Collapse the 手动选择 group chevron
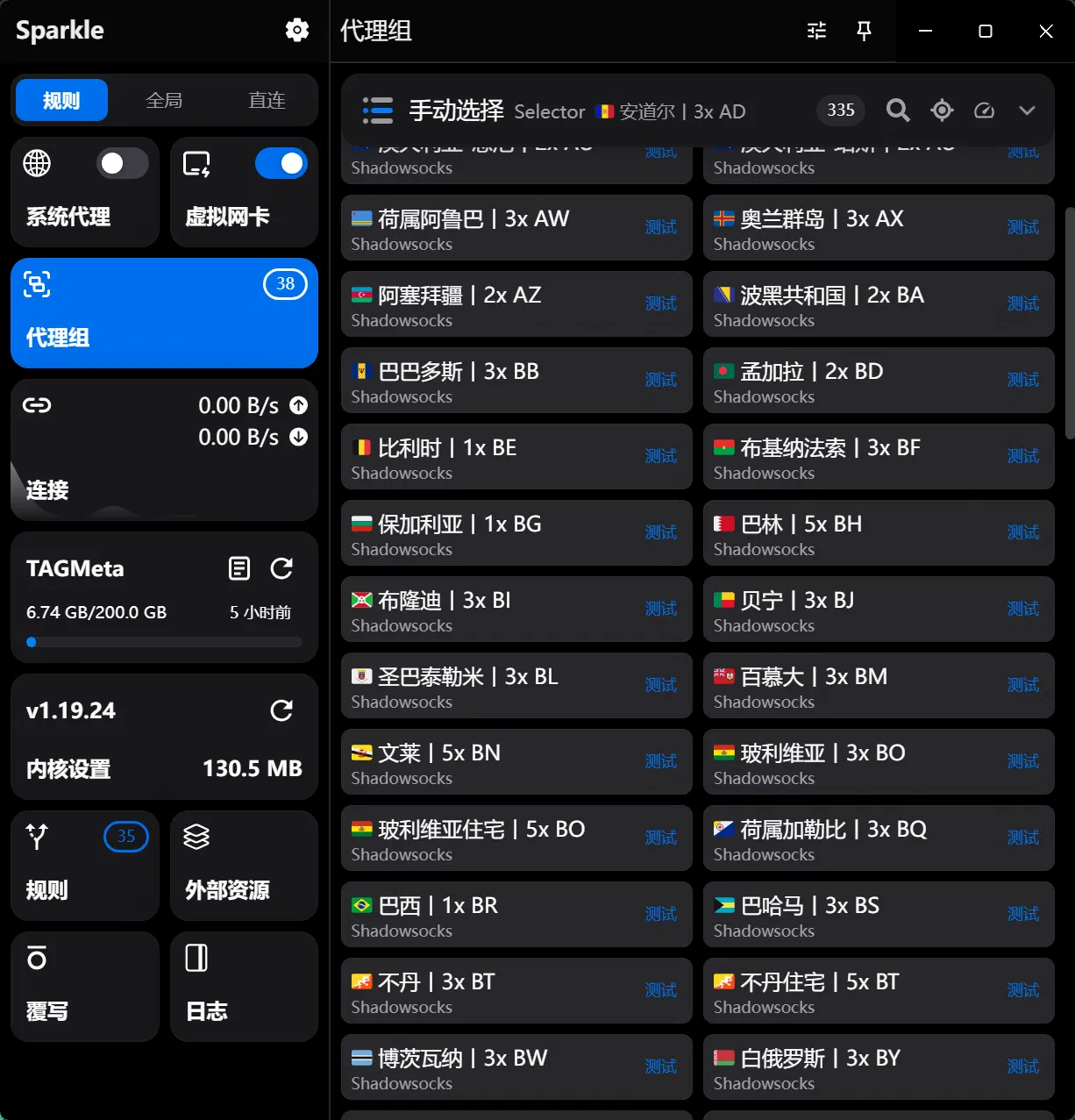This screenshot has width=1075, height=1120. pos(1027,111)
